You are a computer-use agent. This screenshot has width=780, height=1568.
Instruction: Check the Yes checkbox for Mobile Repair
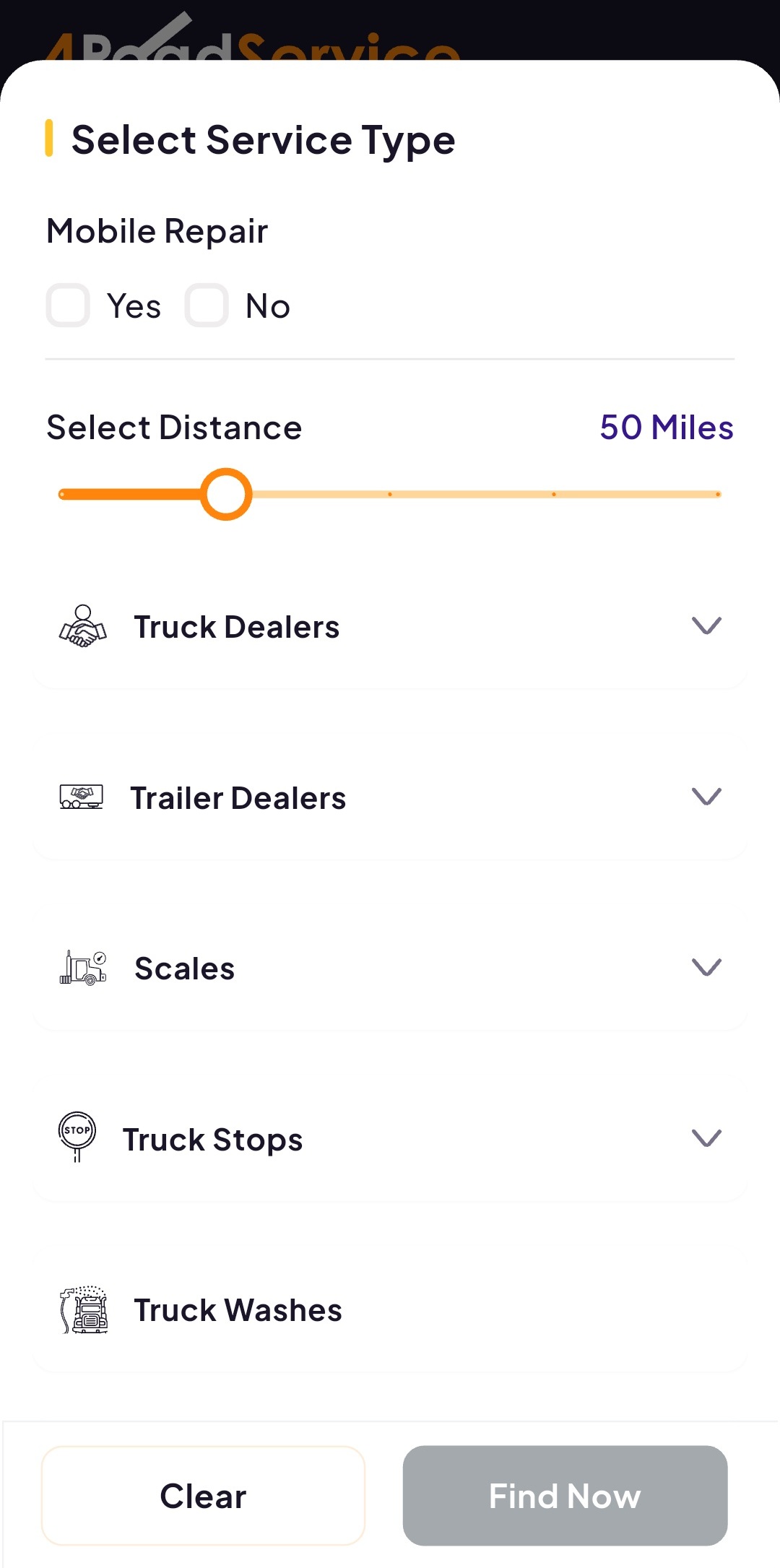coord(67,306)
